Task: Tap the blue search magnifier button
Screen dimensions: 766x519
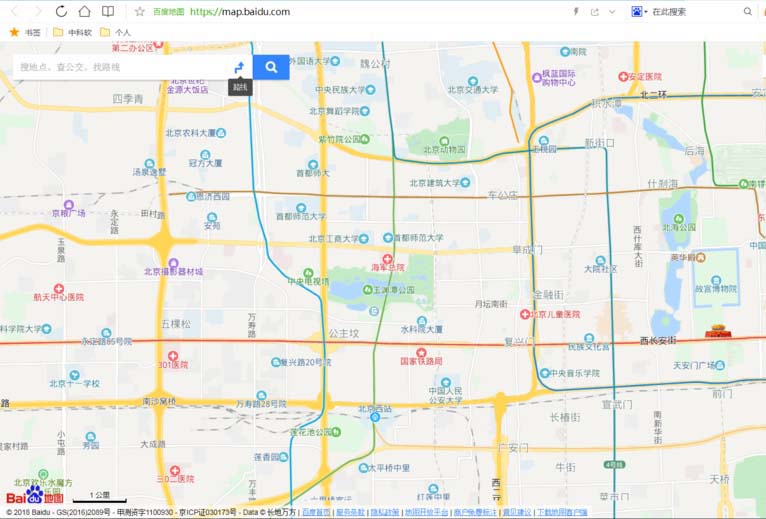Action: 271,67
